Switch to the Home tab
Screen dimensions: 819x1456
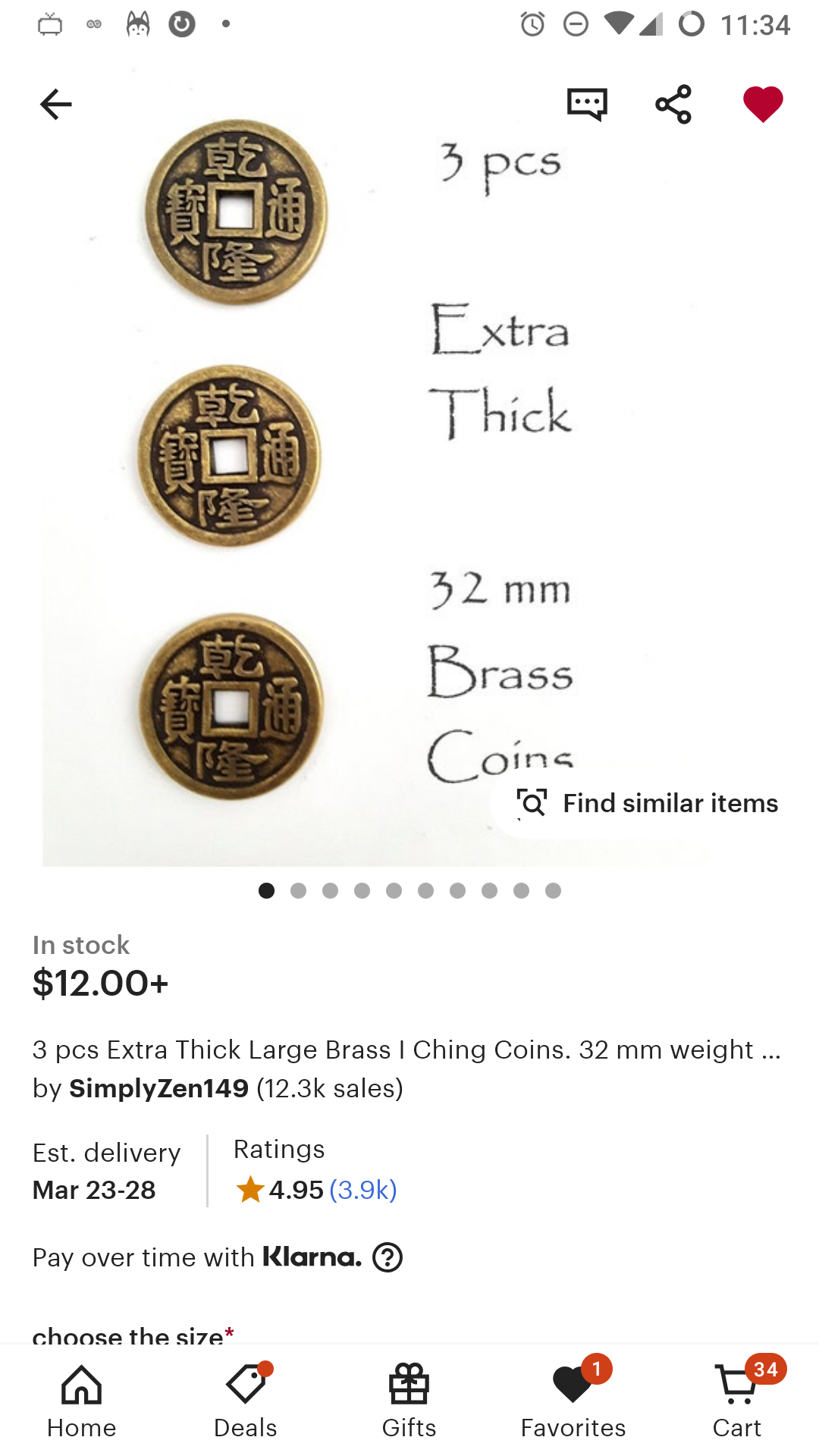pyautogui.click(x=82, y=1401)
